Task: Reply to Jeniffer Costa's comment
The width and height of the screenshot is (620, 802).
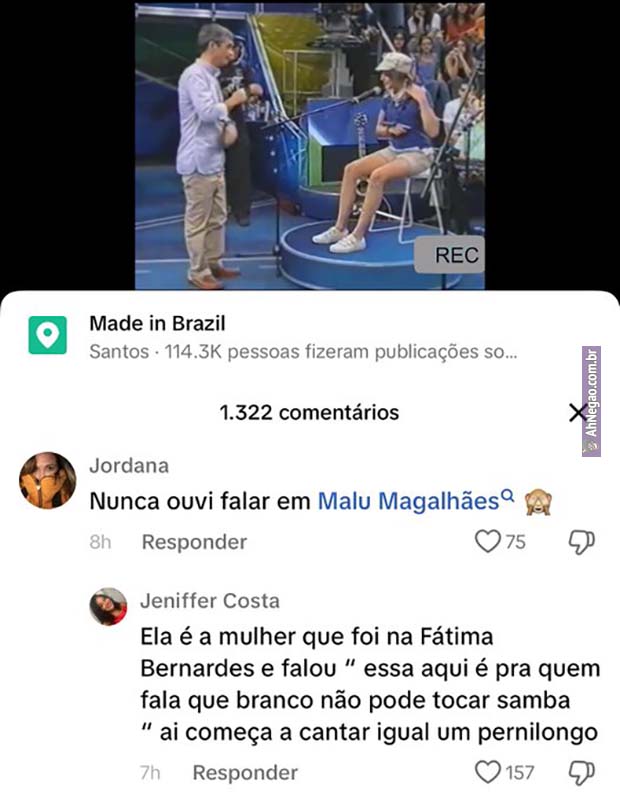Action: [245, 773]
